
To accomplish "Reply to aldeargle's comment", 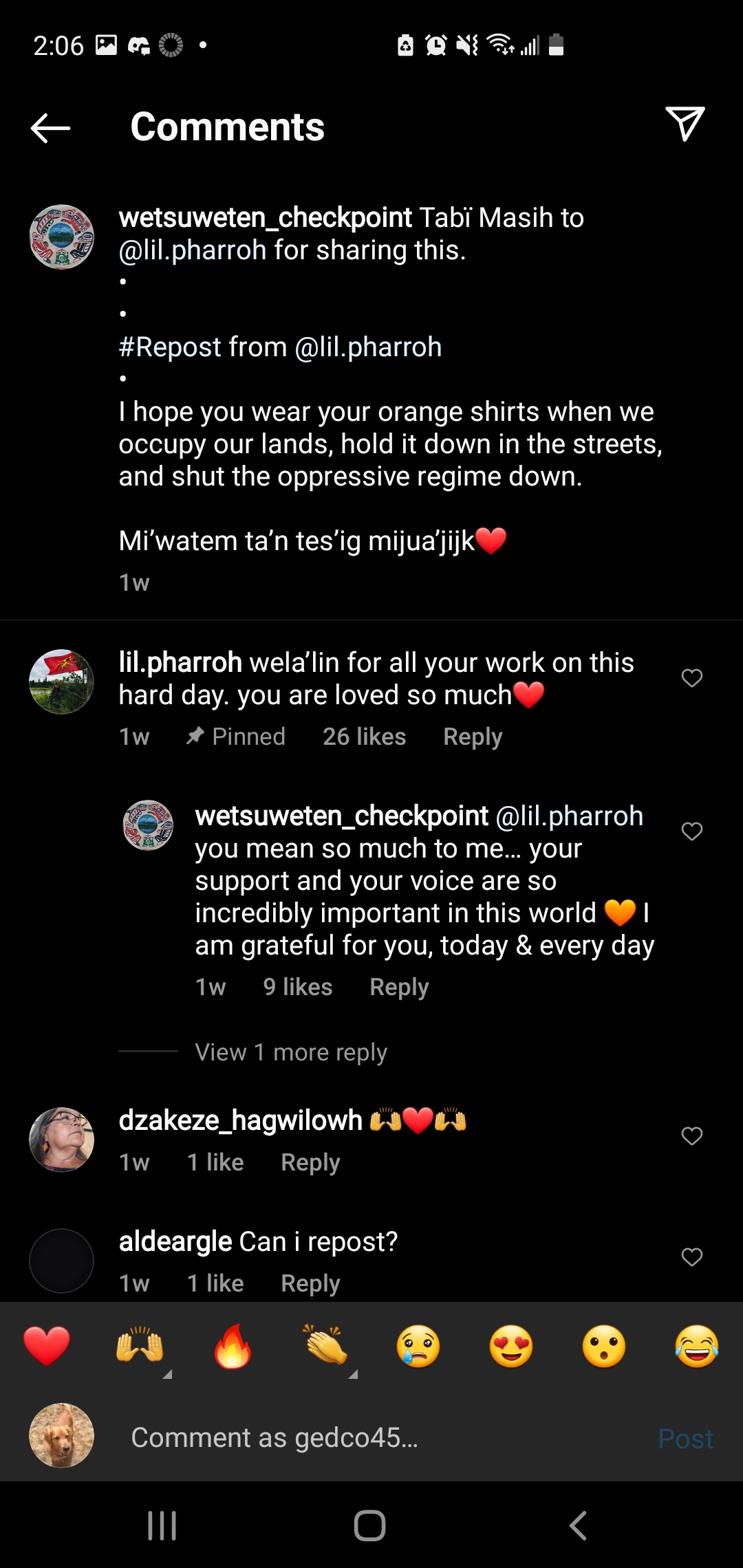I will (310, 1283).
